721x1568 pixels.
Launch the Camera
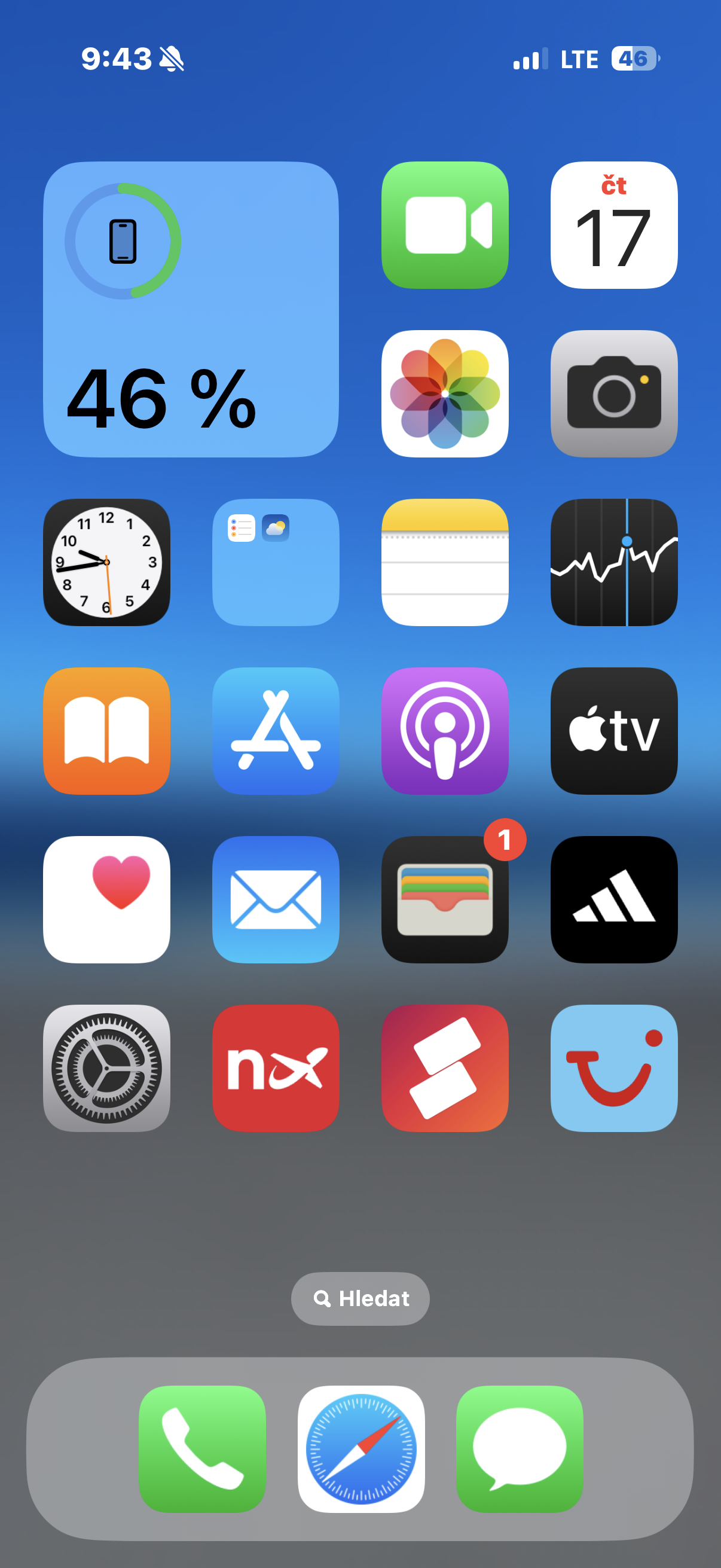613,393
